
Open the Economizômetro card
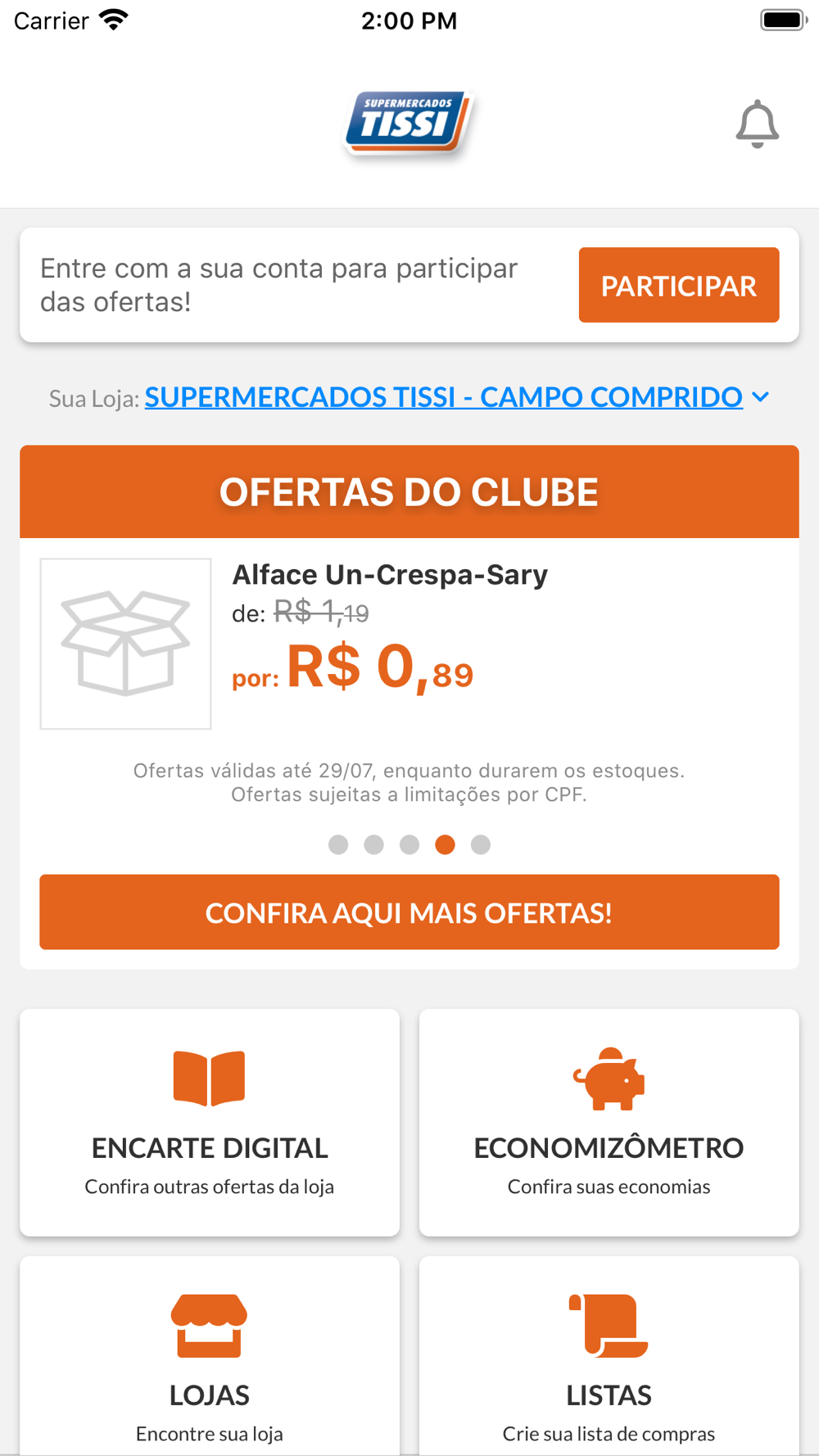pos(609,1122)
